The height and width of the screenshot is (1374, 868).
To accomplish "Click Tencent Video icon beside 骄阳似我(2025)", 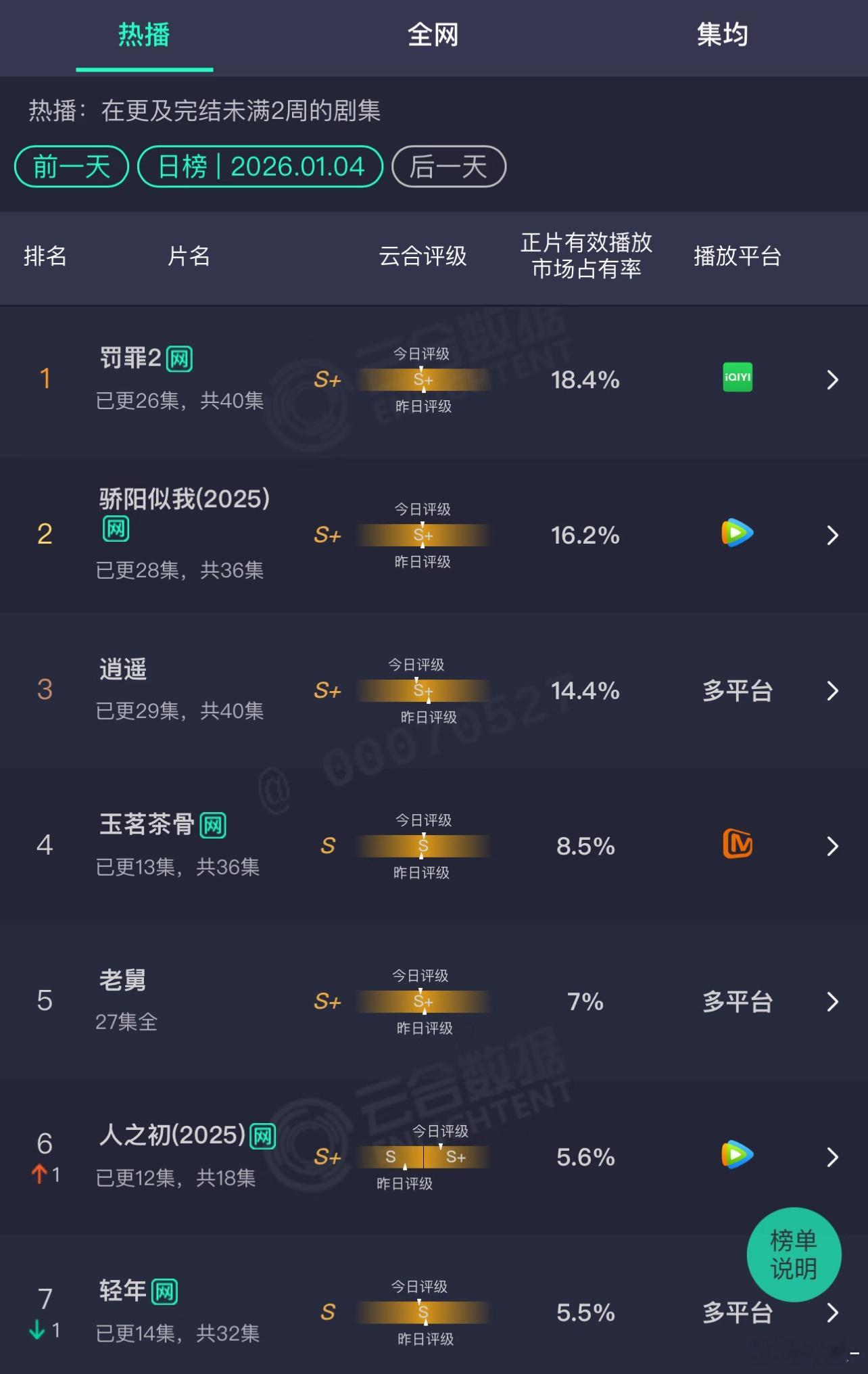I will pyautogui.click(x=738, y=534).
